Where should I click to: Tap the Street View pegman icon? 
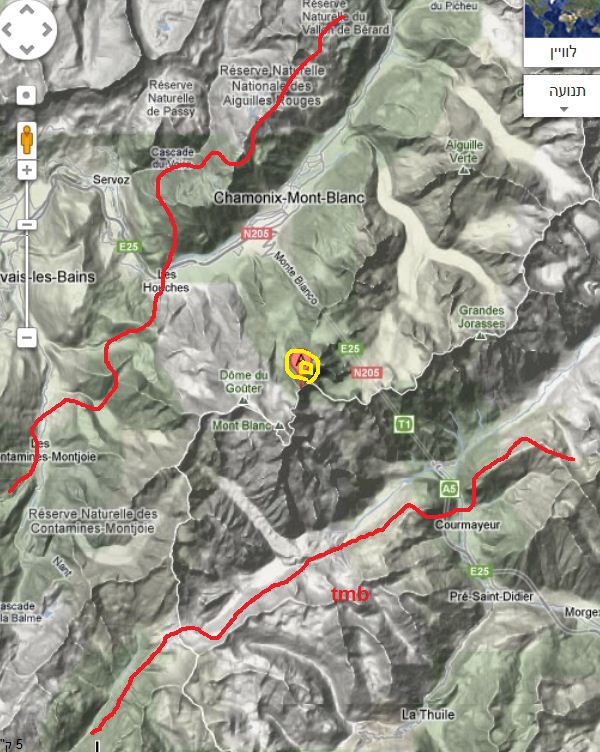[26, 137]
